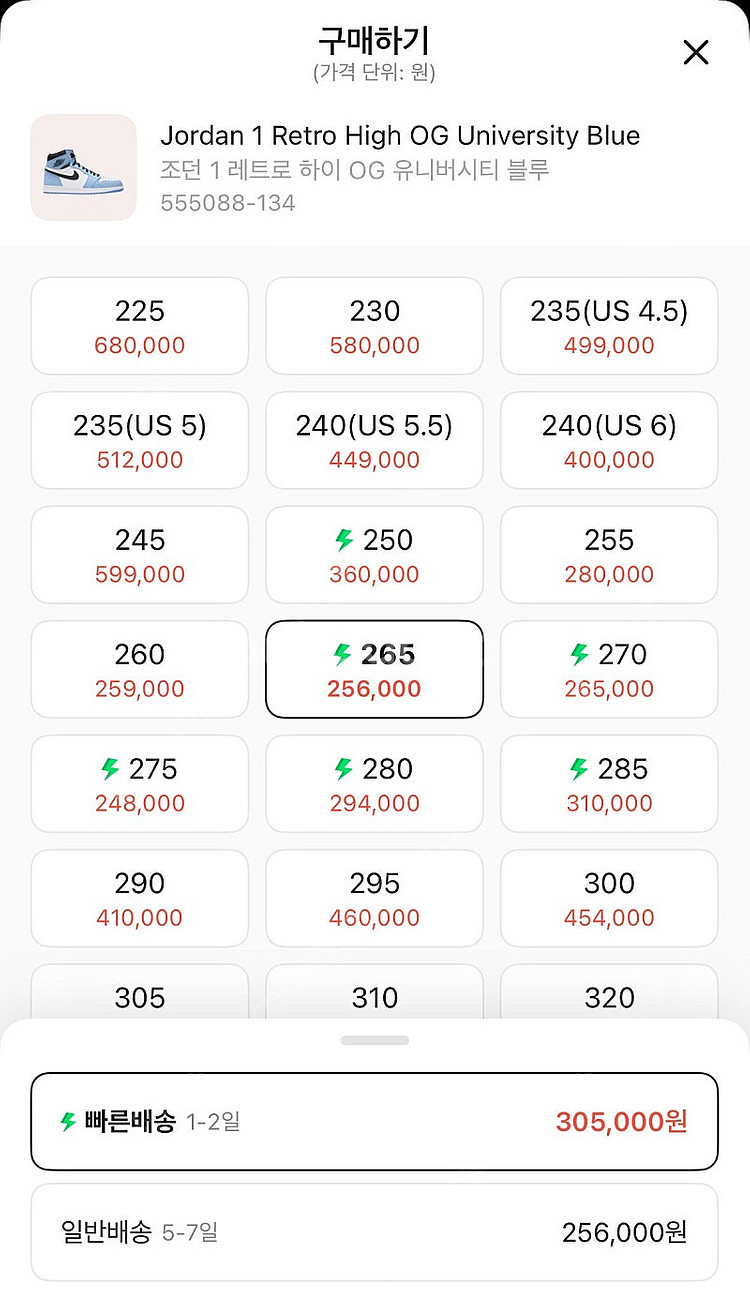Select size 275 priced 248,000
This screenshot has width=750, height=1299.
click(140, 784)
